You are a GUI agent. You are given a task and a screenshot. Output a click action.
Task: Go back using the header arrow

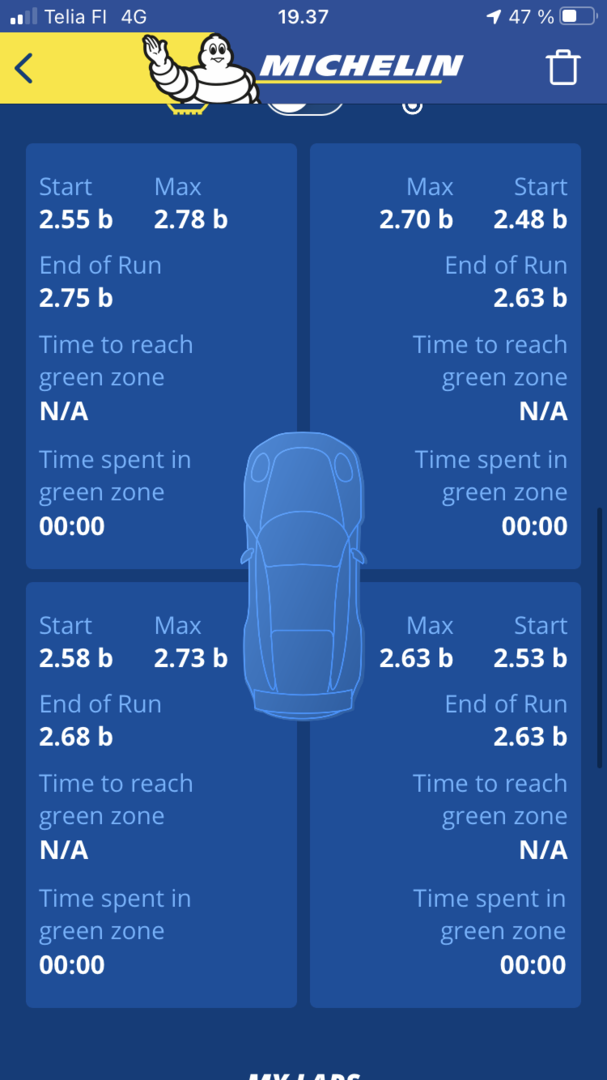point(25,68)
